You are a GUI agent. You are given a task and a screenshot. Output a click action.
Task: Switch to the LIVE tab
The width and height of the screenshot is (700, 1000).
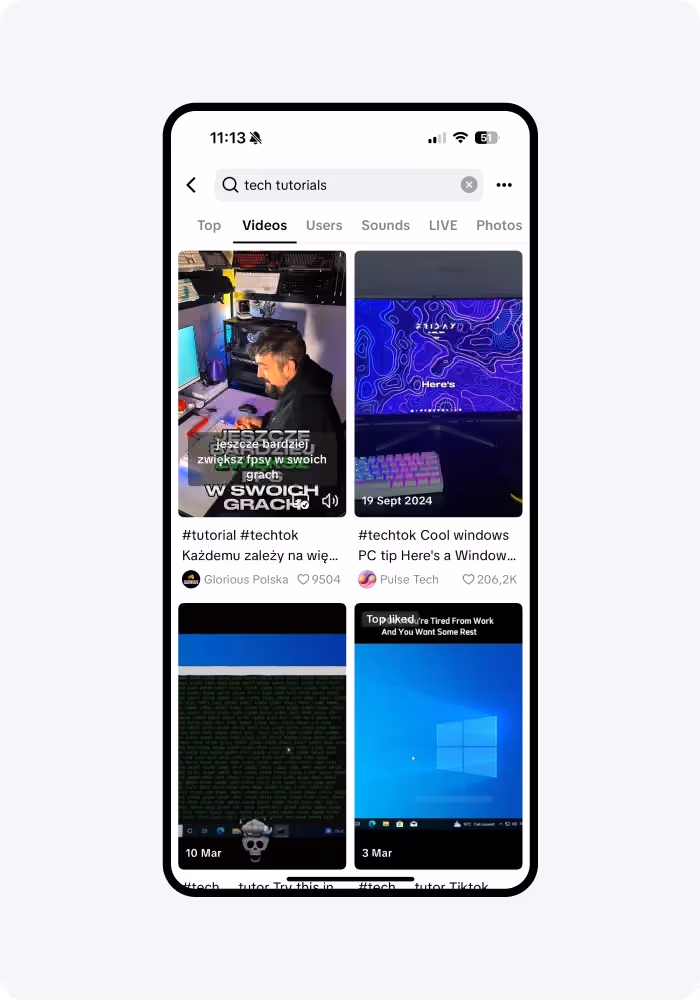point(443,225)
